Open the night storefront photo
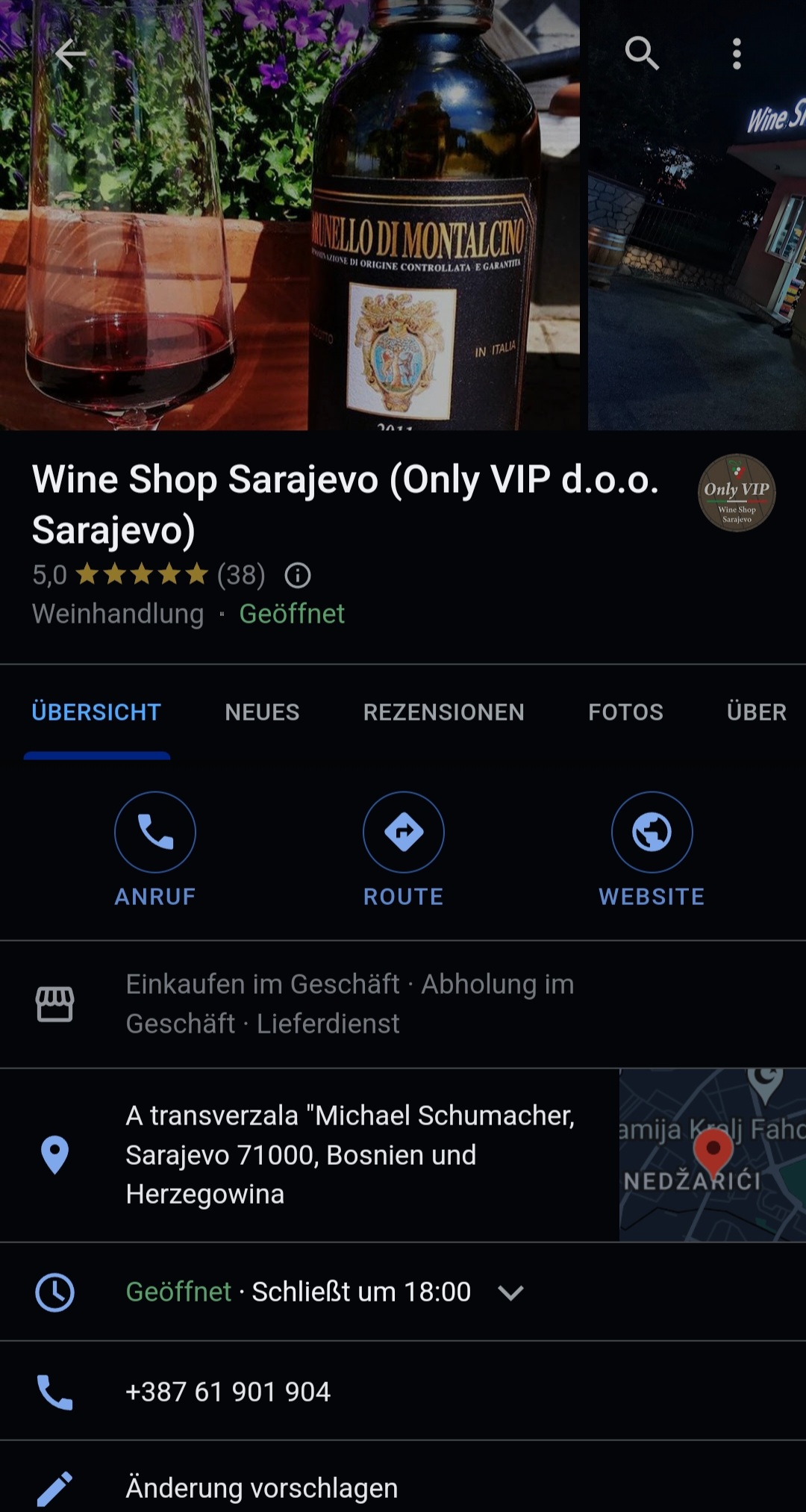This screenshot has height=1512, width=806. coord(697,215)
